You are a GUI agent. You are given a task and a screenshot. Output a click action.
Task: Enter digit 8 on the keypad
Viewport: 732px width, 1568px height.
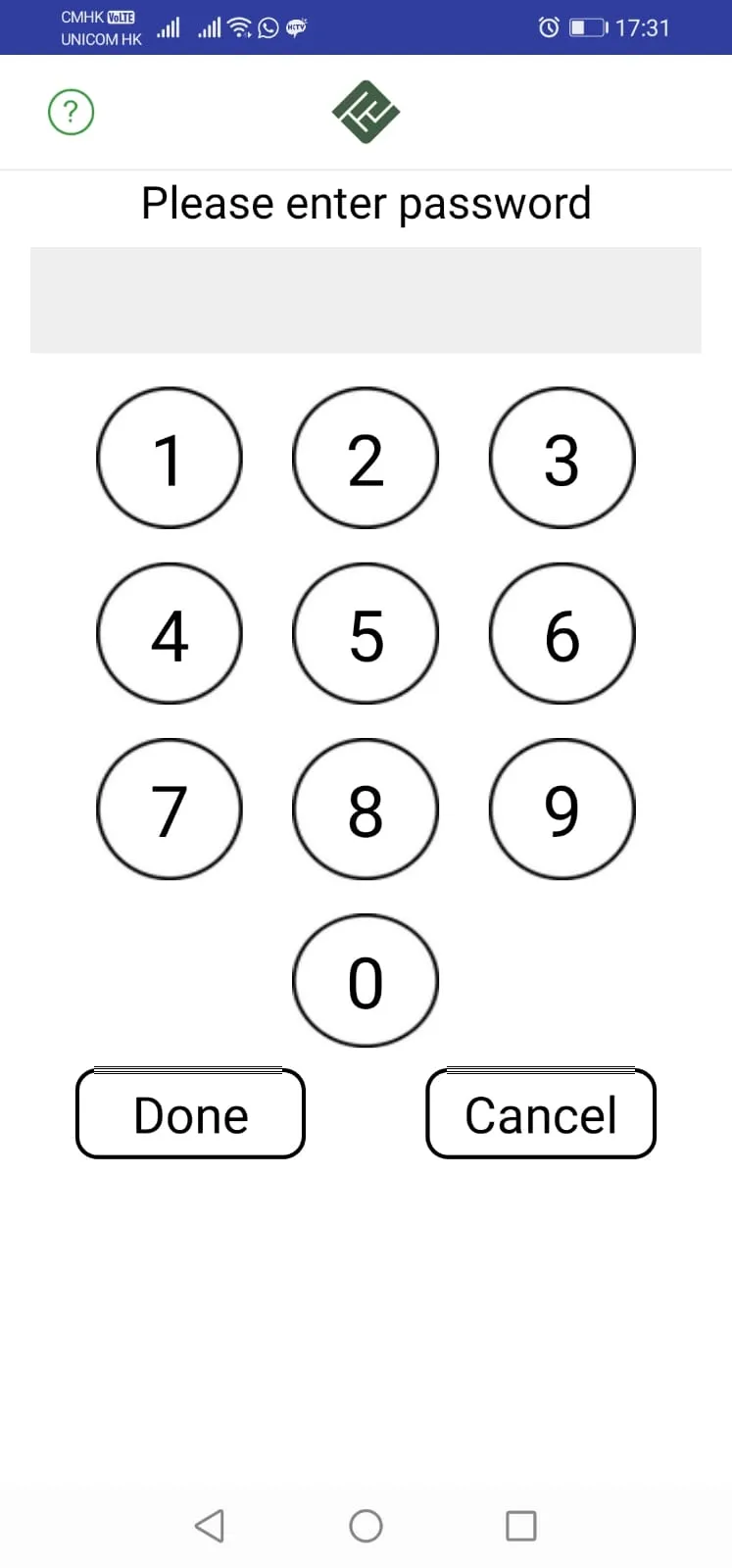[x=366, y=809]
